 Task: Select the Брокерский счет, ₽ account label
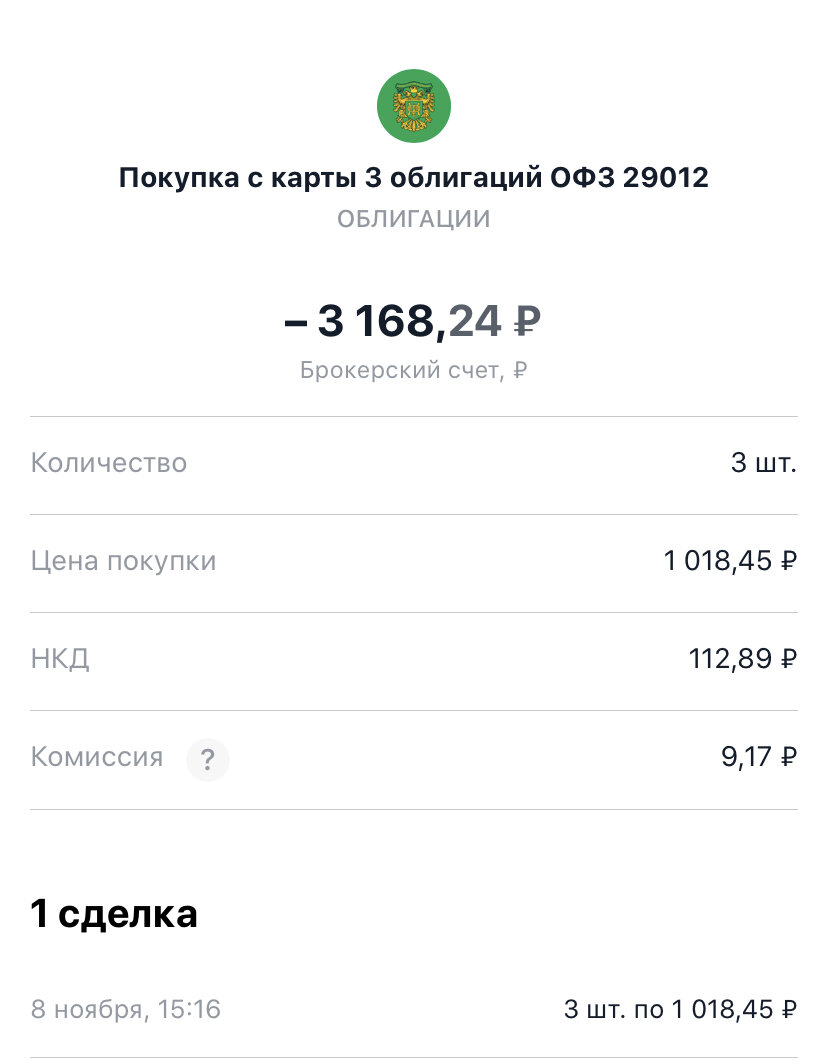tap(414, 369)
